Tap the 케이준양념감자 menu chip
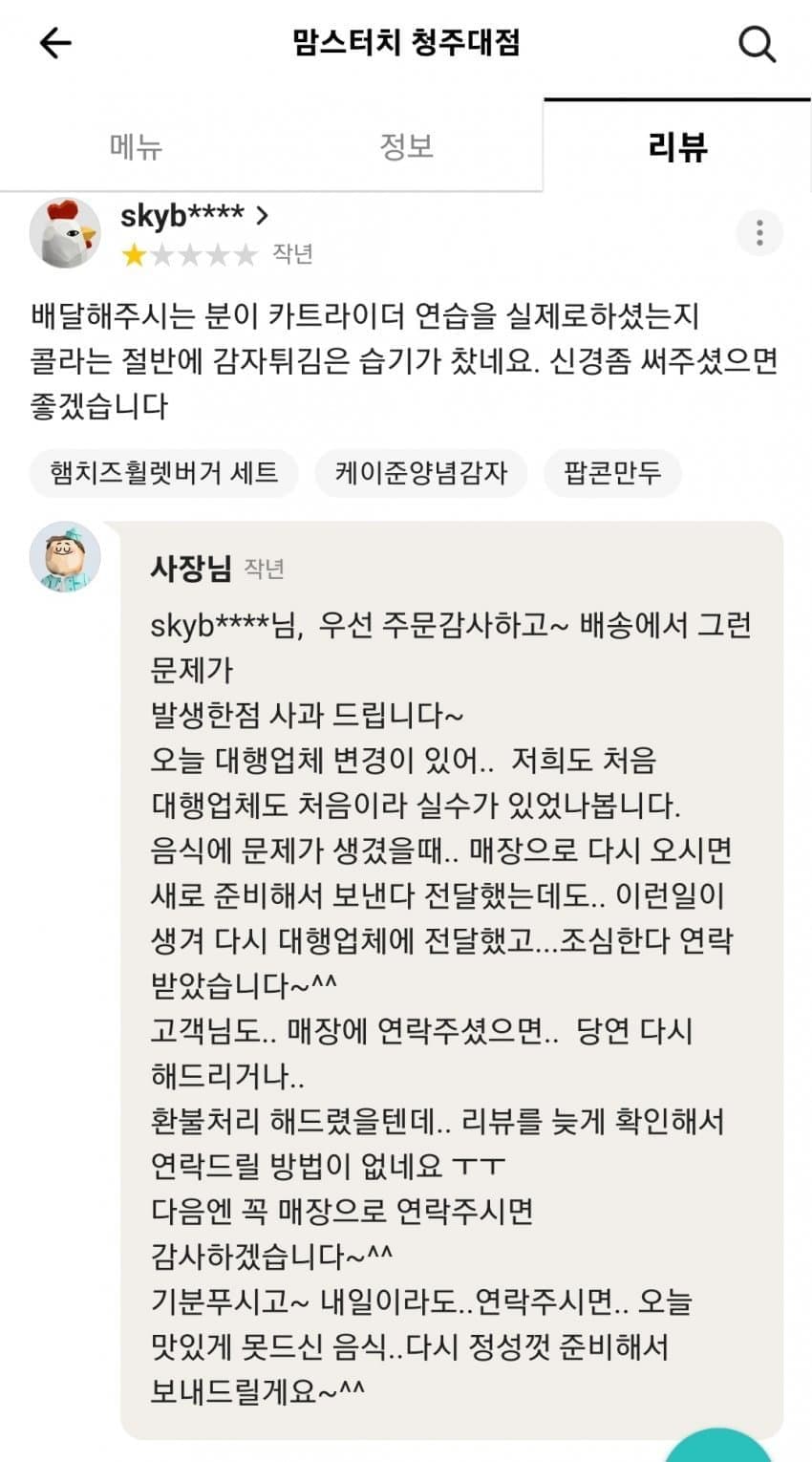Image resolution: width=812 pixels, height=1462 pixels. click(x=420, y=473)
